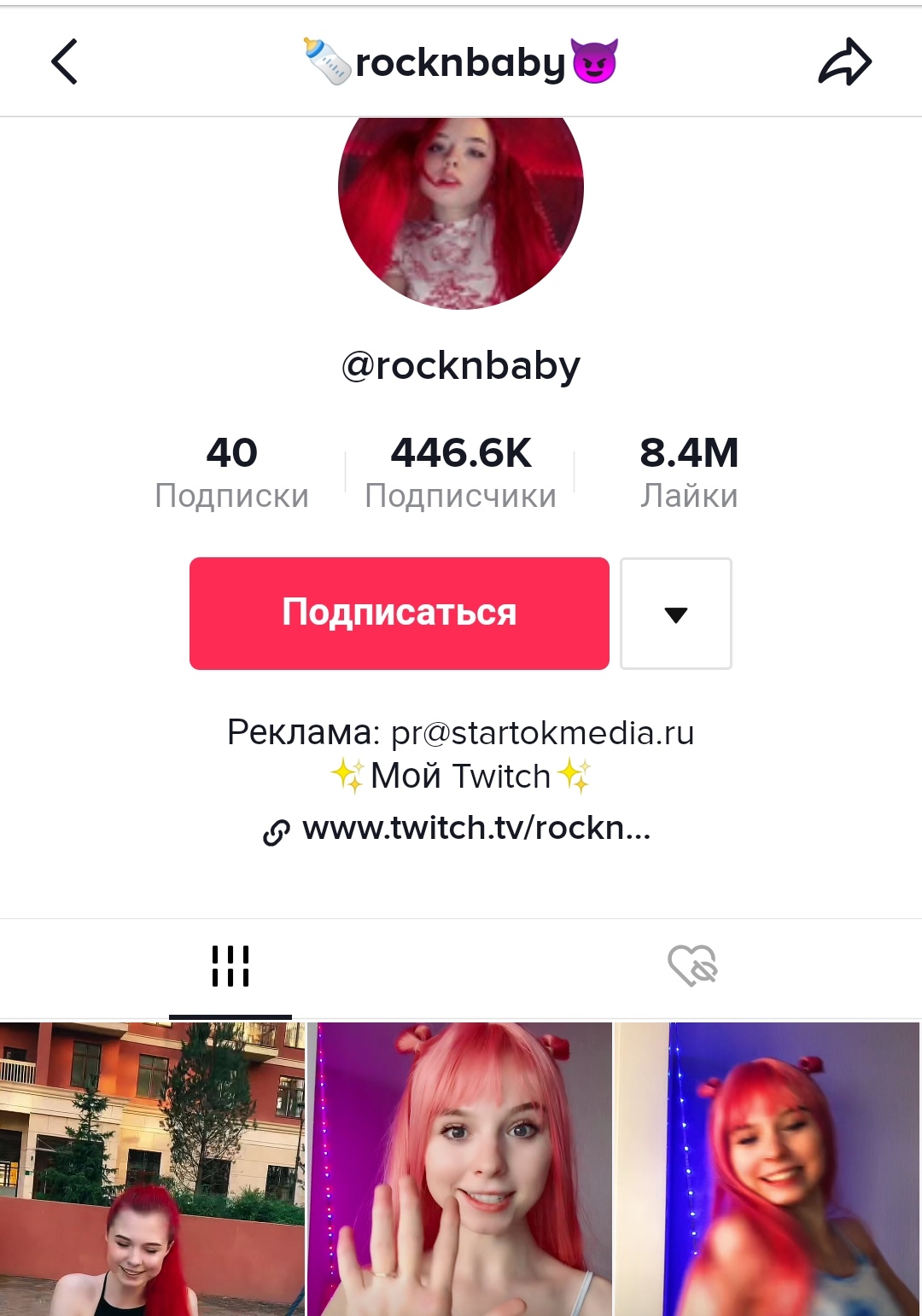922x1316 pixels.
Task: Open the profile avatar photo
Action: (461, 205)
